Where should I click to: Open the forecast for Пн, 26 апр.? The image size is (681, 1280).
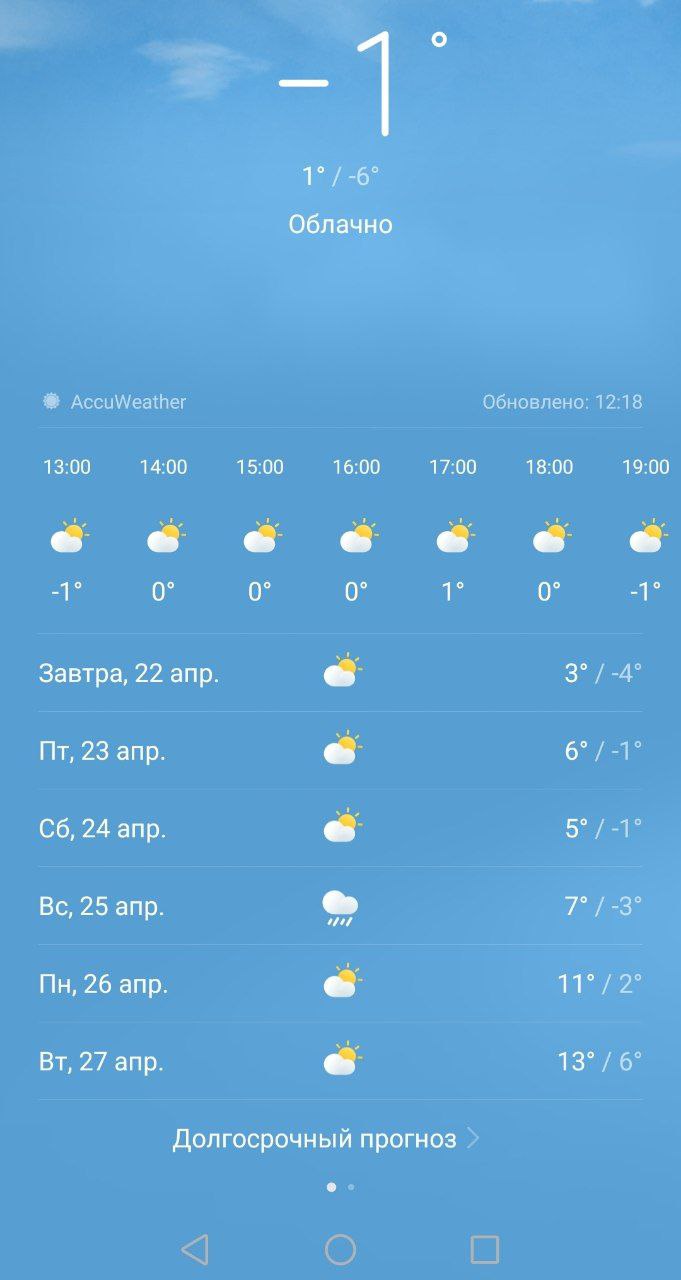[x=340, y=984]
